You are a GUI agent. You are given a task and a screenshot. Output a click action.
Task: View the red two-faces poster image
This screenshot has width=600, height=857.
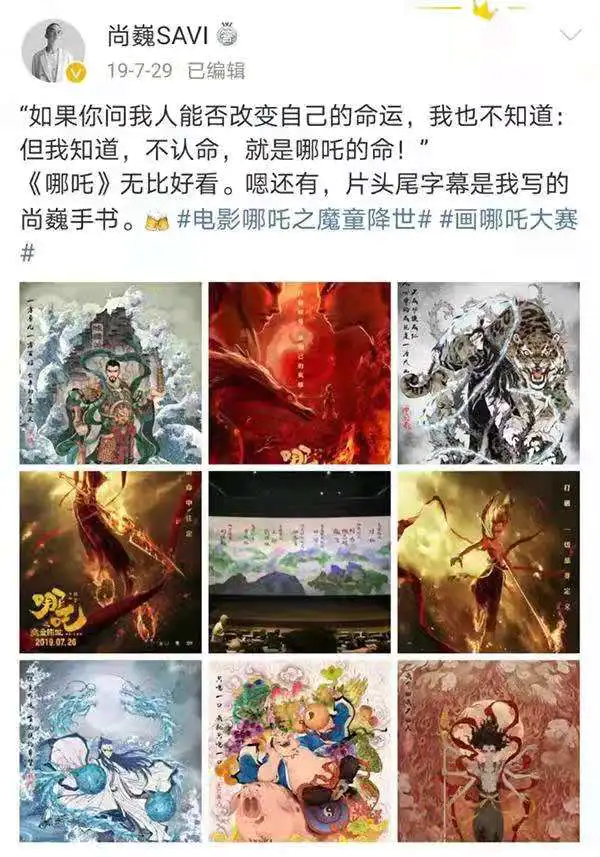[x=299, y=373]
